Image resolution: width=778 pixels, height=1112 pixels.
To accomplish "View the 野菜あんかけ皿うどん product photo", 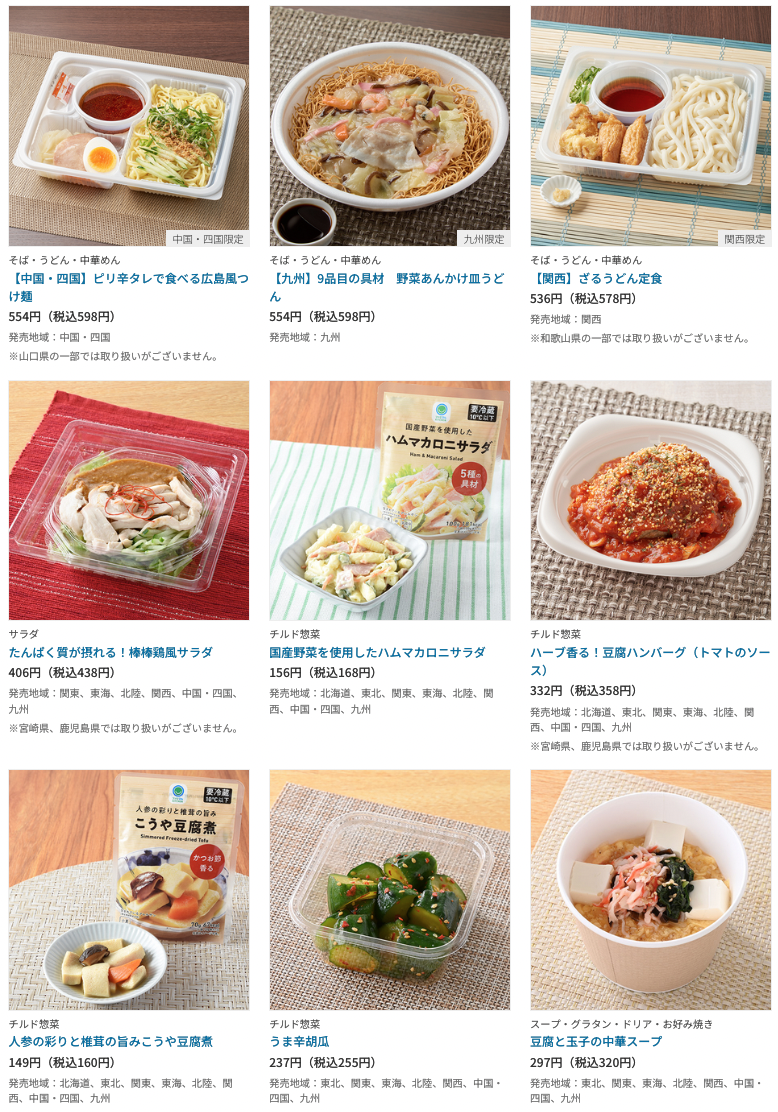I will click(389, 126).
